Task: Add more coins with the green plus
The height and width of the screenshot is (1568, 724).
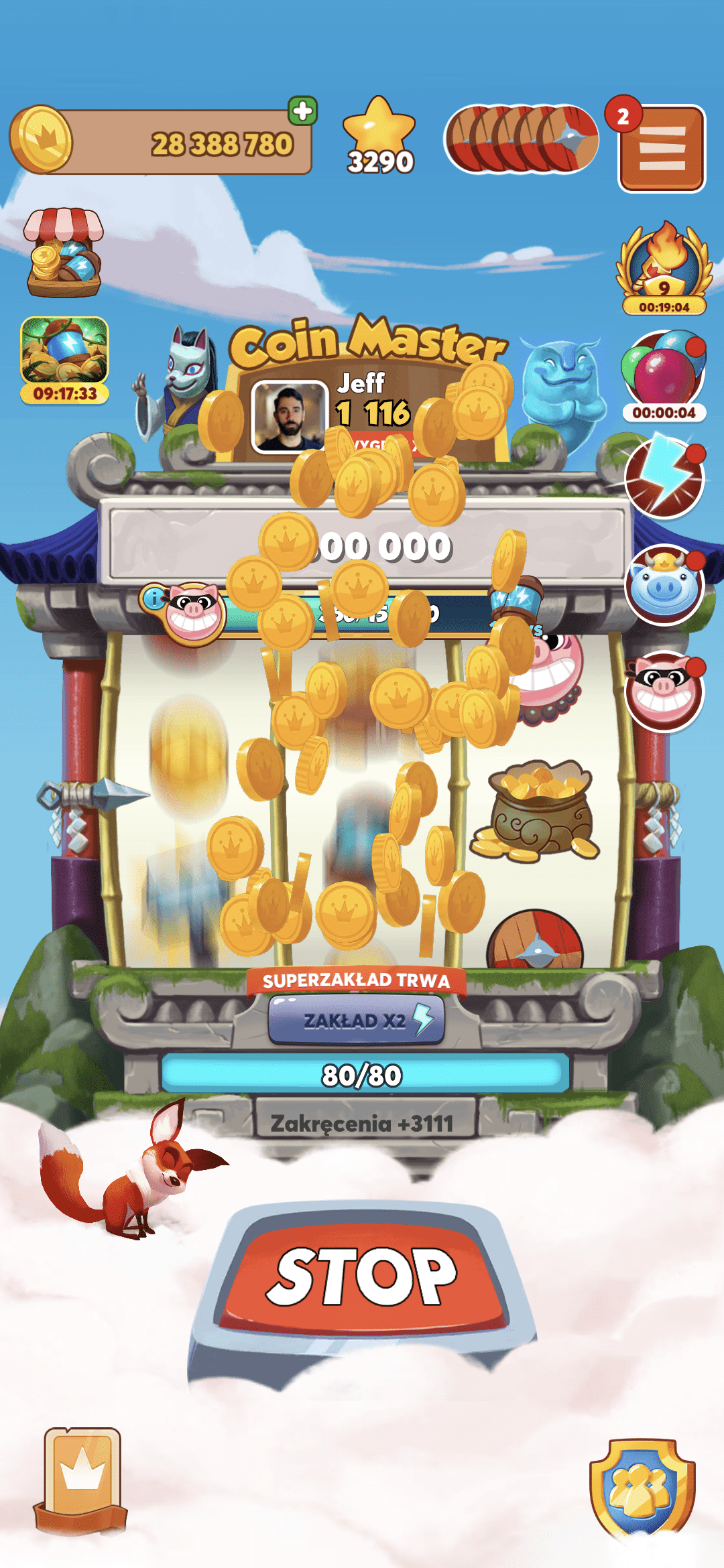Action: tap(303, 111)
